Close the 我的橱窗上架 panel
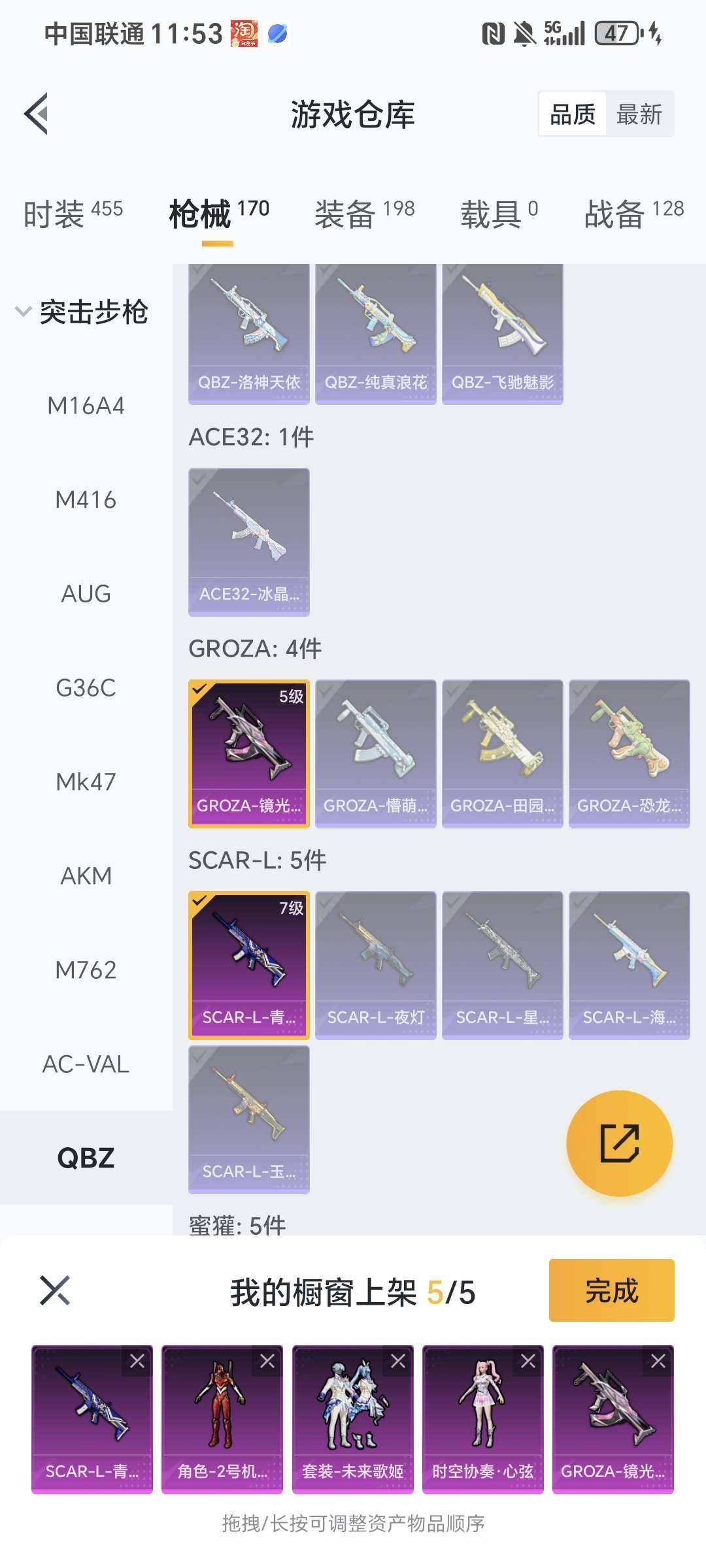This screenshot has width=706, height=1568. (55, 1290)
